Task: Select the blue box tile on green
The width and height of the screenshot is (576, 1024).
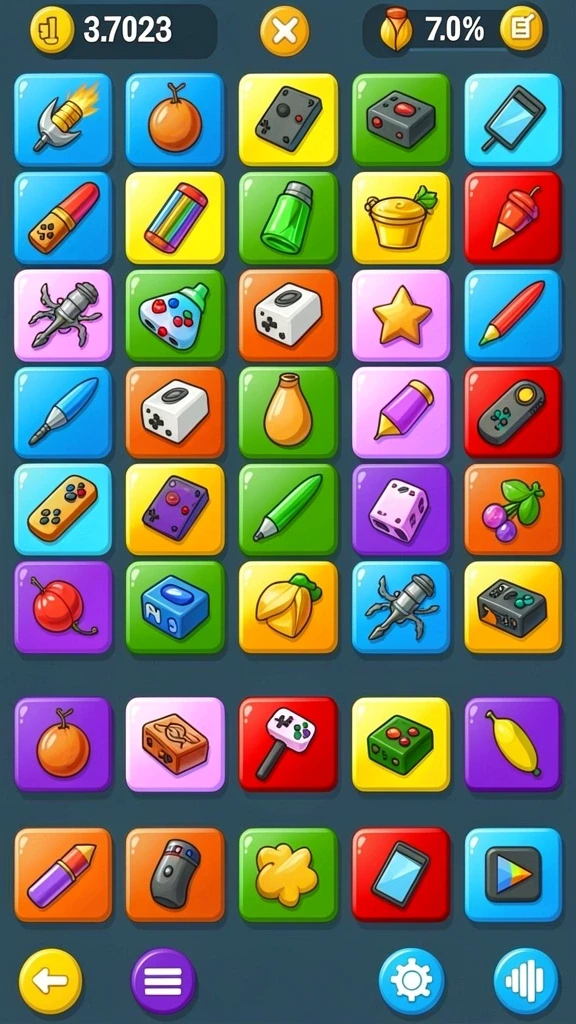Action: (x=175, y=607)
